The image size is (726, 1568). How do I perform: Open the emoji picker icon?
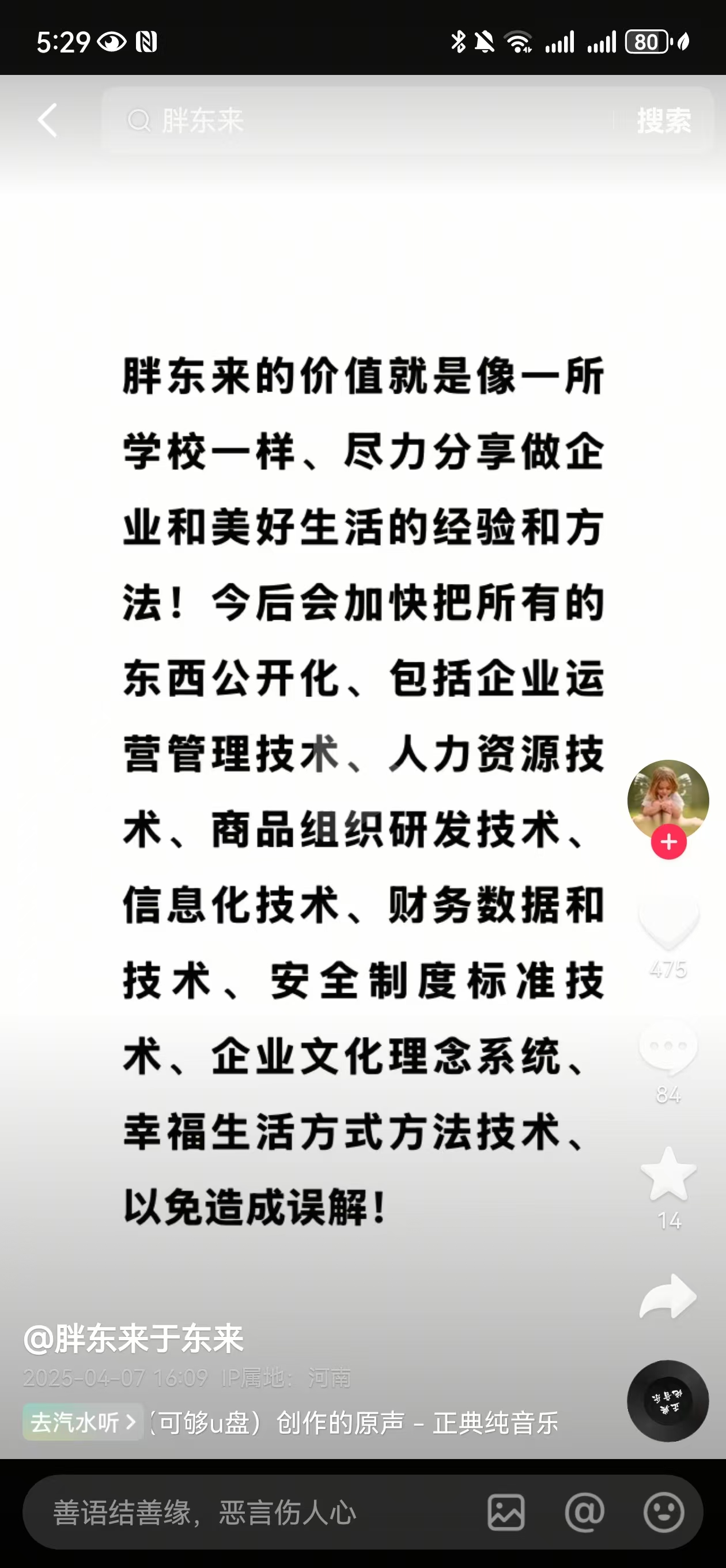click(663, 1513)
